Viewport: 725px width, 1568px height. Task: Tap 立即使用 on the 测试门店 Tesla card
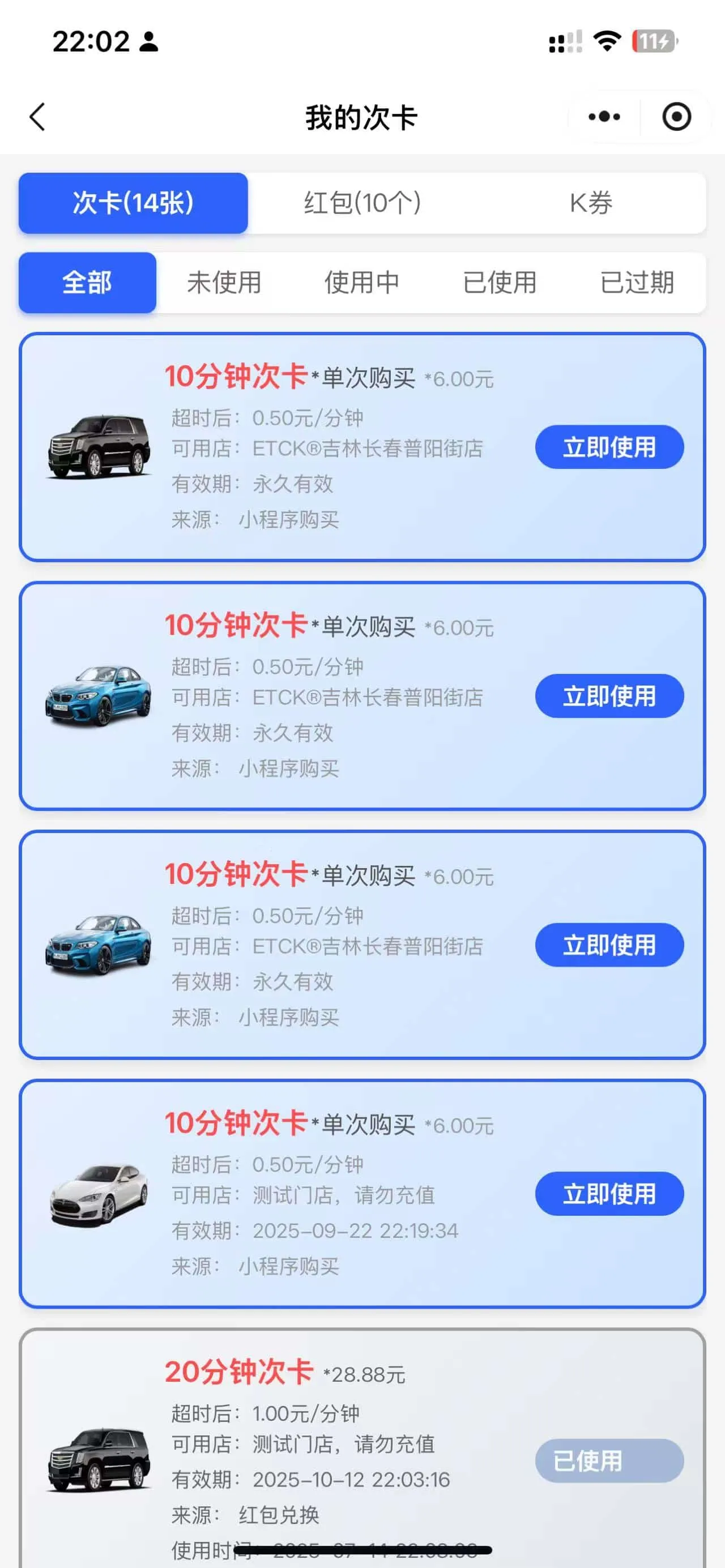[608, 1194]
